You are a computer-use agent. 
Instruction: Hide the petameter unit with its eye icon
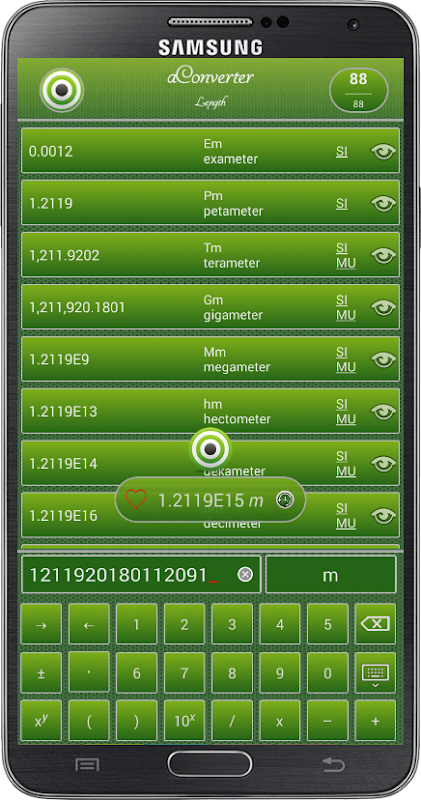[383, 204]
